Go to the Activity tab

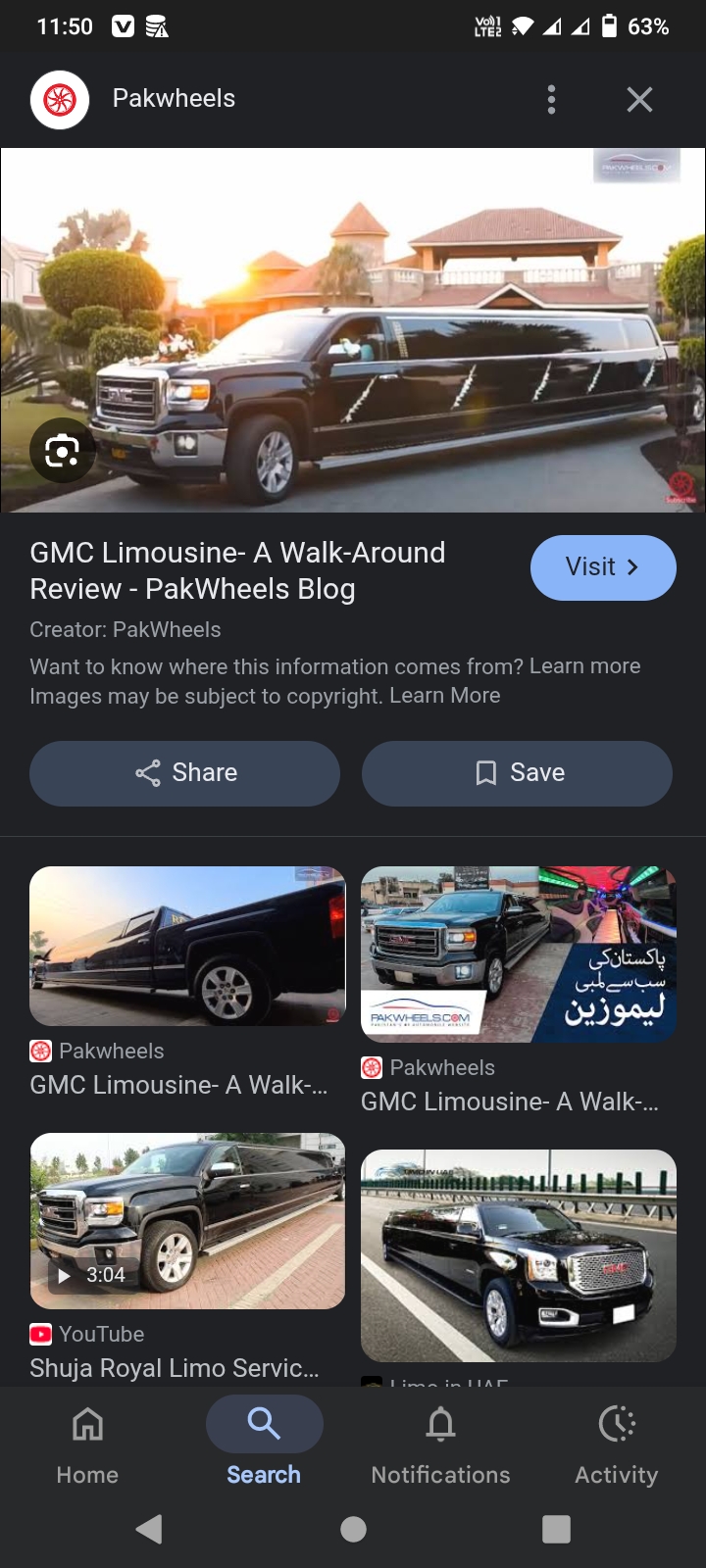[x=616, y=1445]
